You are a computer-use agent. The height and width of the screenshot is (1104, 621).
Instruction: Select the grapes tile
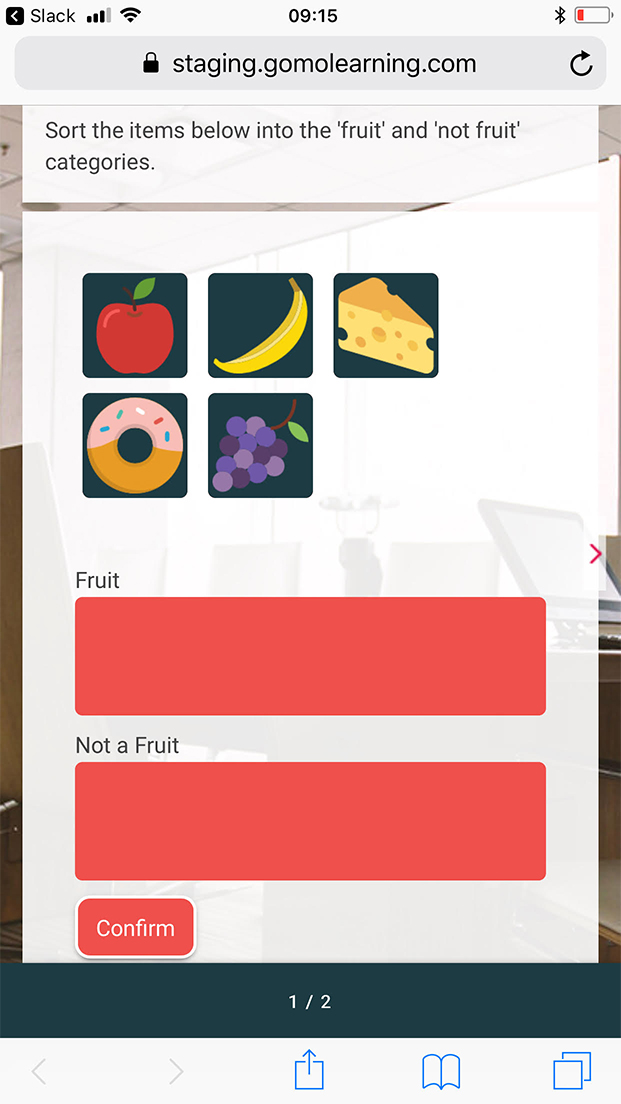(x=260, y=445)
